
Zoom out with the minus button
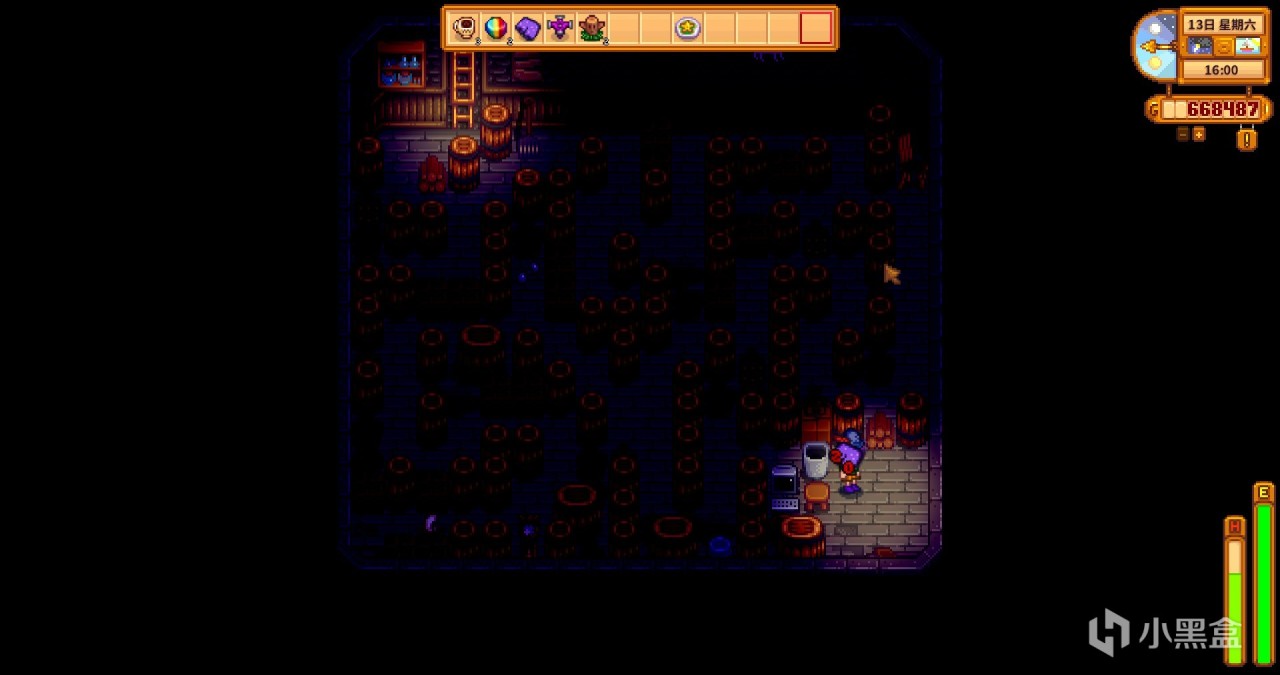[x=1183, y=134]
